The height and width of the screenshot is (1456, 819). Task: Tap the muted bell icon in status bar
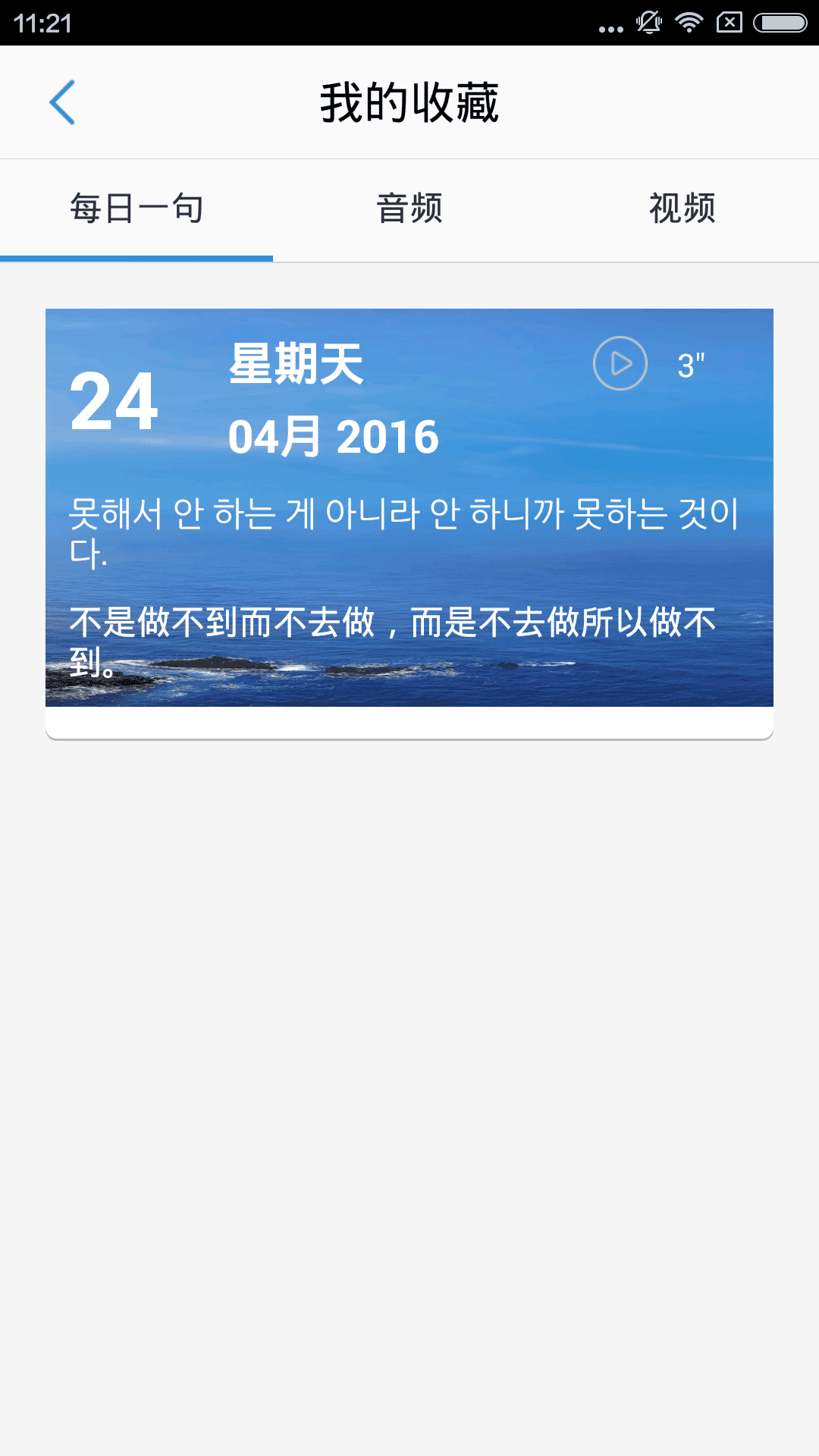point(648,21)
